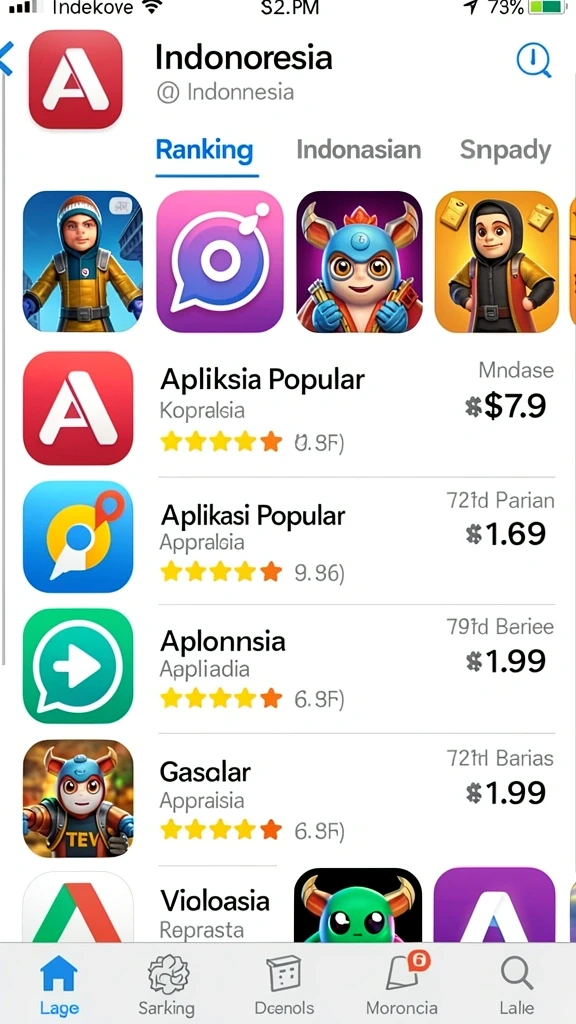Tap the $1.69 price for Aplikasi Popular
The image size is (576, 1024).
coord(505,534)
